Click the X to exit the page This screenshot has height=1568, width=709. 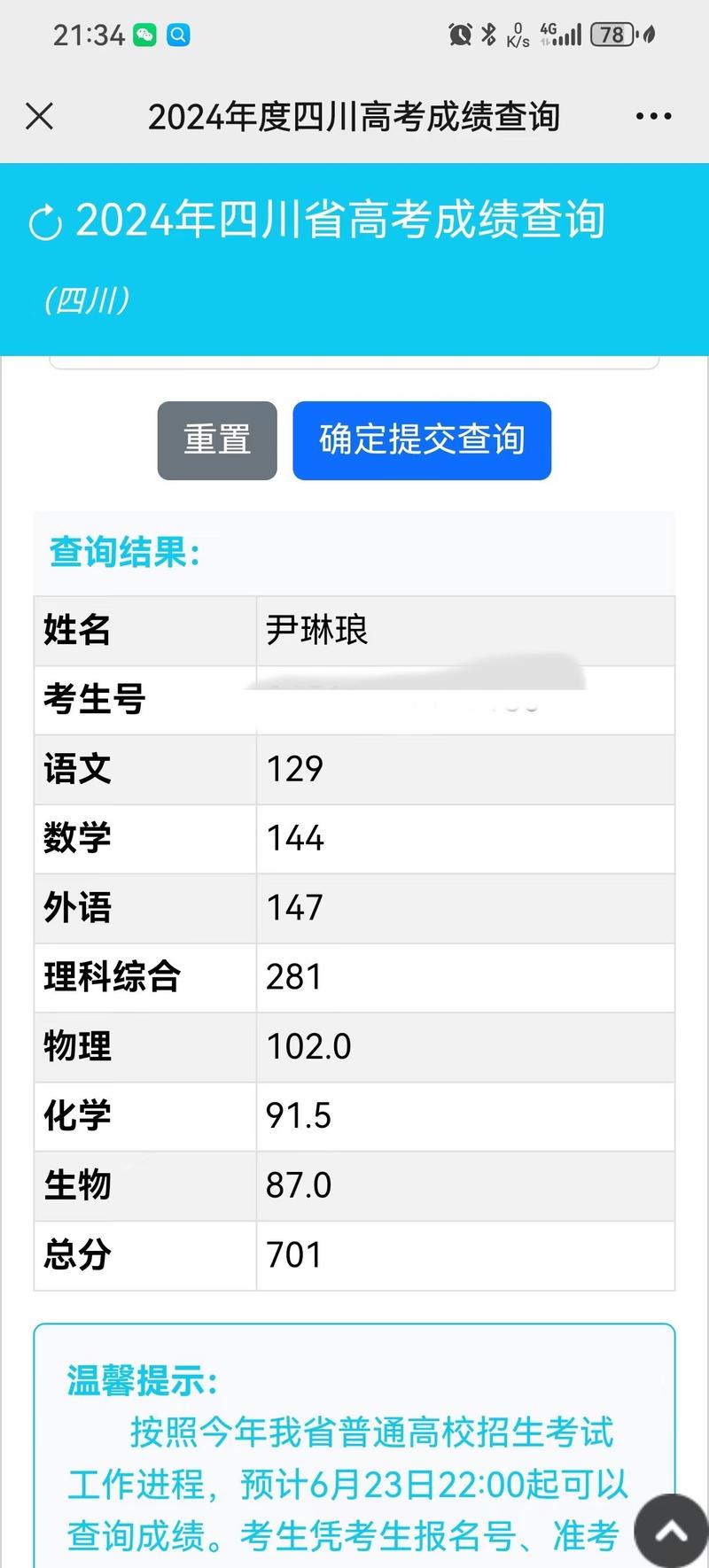tap(39, 115)
